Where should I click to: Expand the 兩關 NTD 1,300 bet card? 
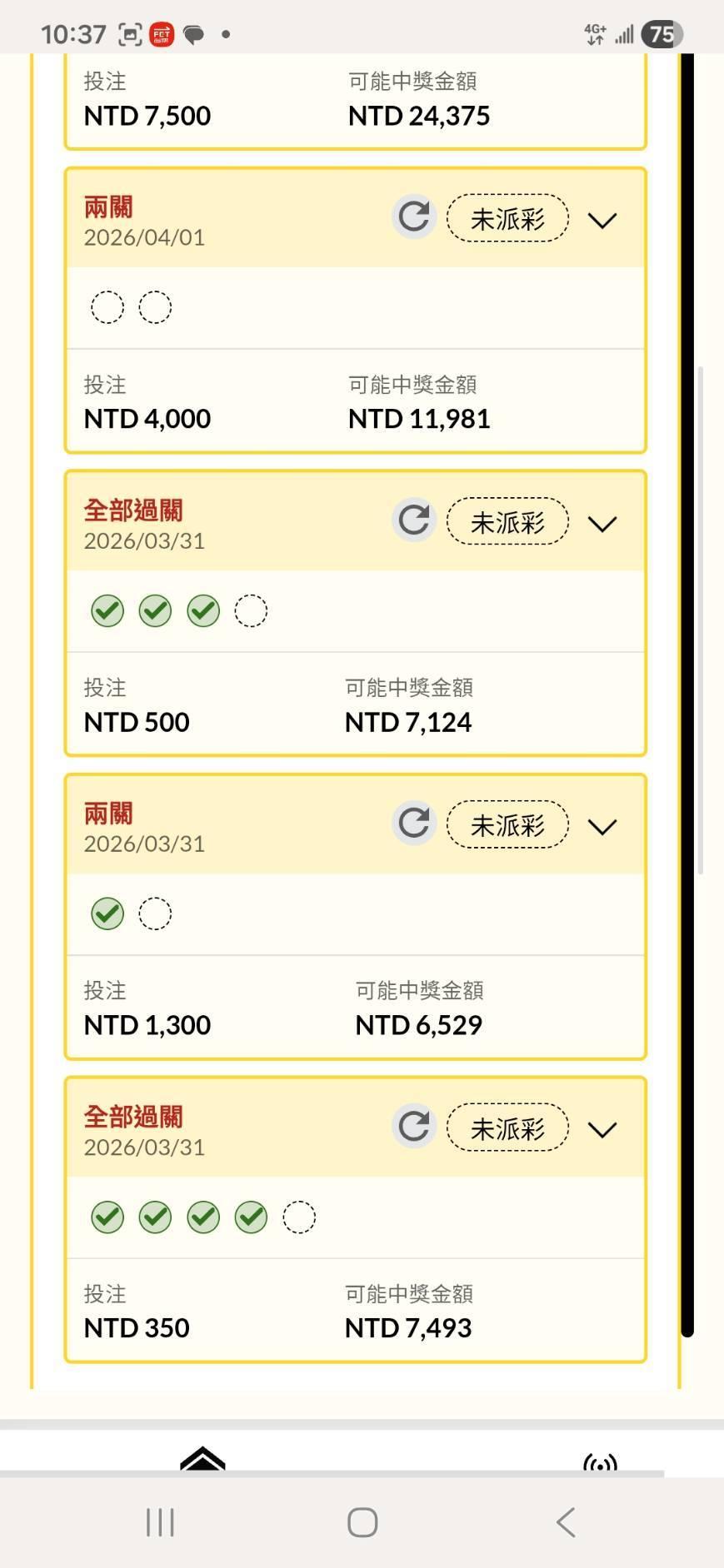tap(602, 826)
